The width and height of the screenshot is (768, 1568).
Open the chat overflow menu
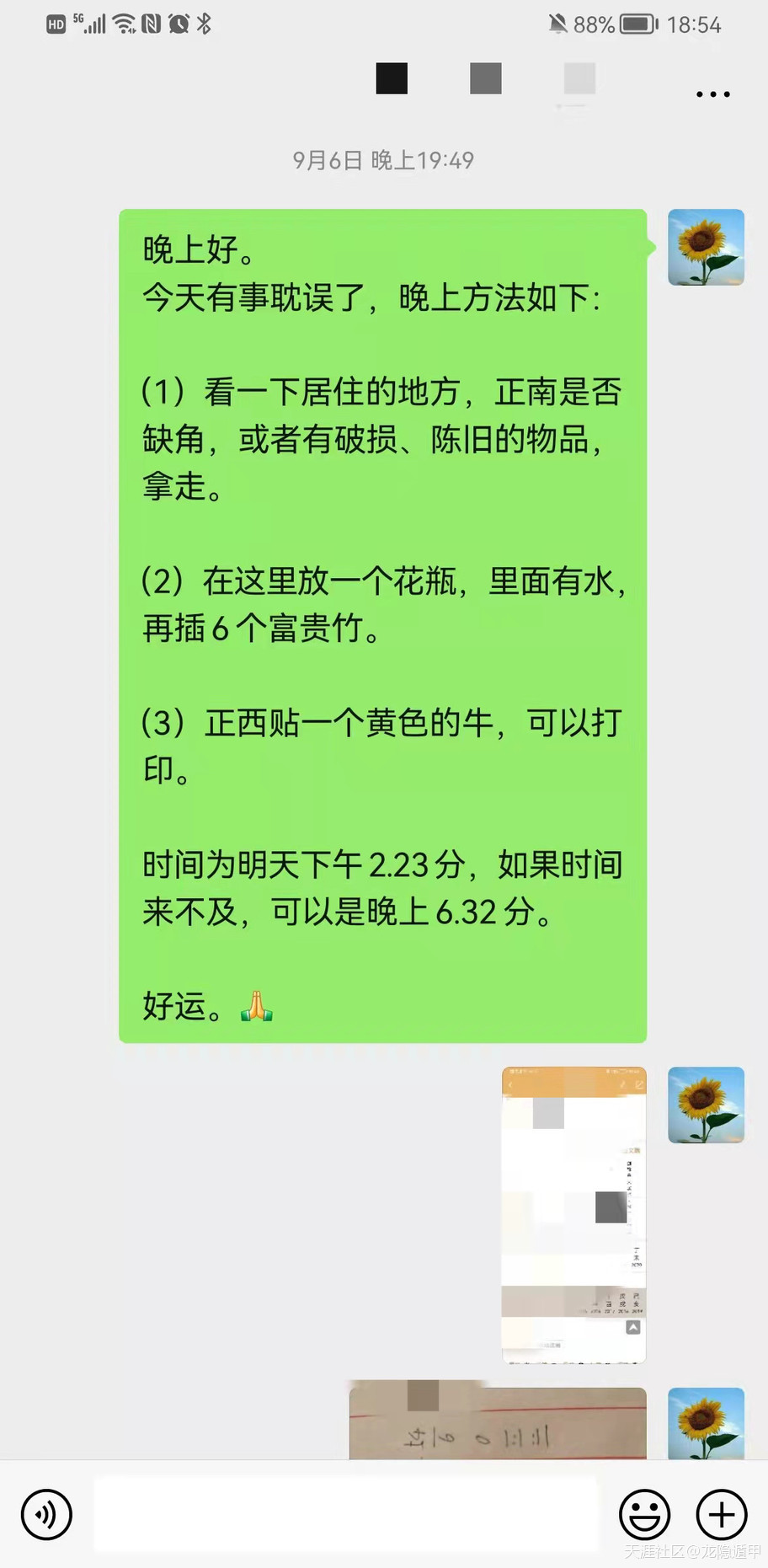coord(712,94)
